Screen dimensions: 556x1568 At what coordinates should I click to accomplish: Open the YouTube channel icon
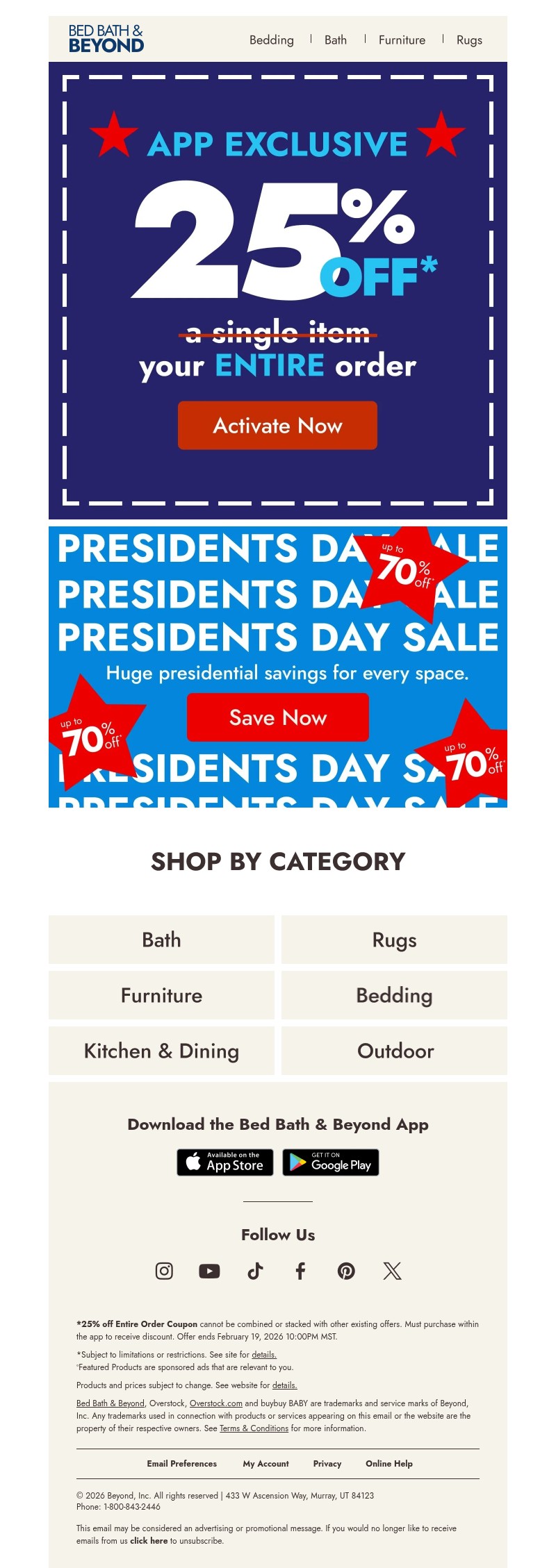coord(209,1271)
